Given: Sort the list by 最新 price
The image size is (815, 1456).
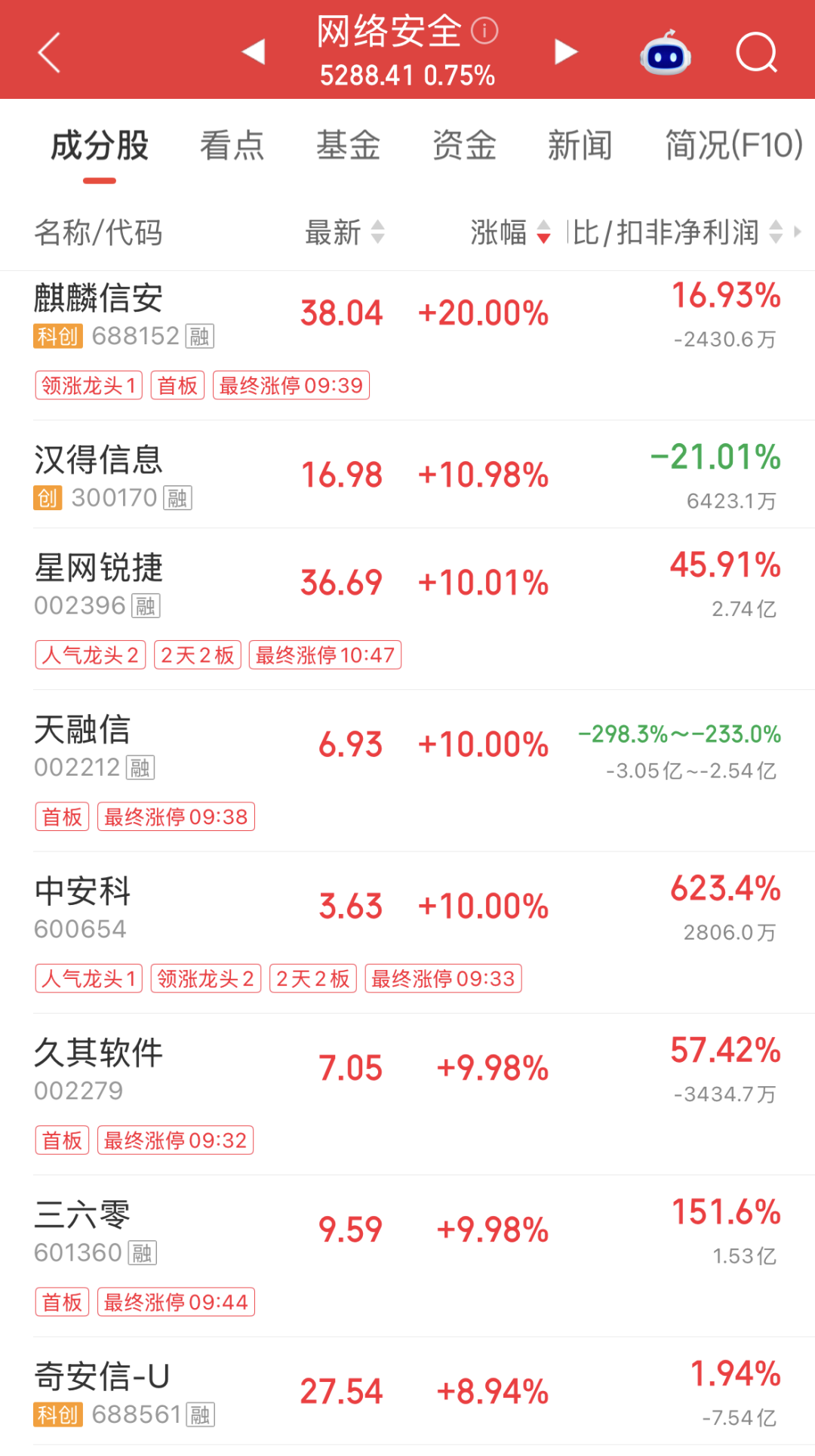Looking at the screenshot, I should 345,232.
